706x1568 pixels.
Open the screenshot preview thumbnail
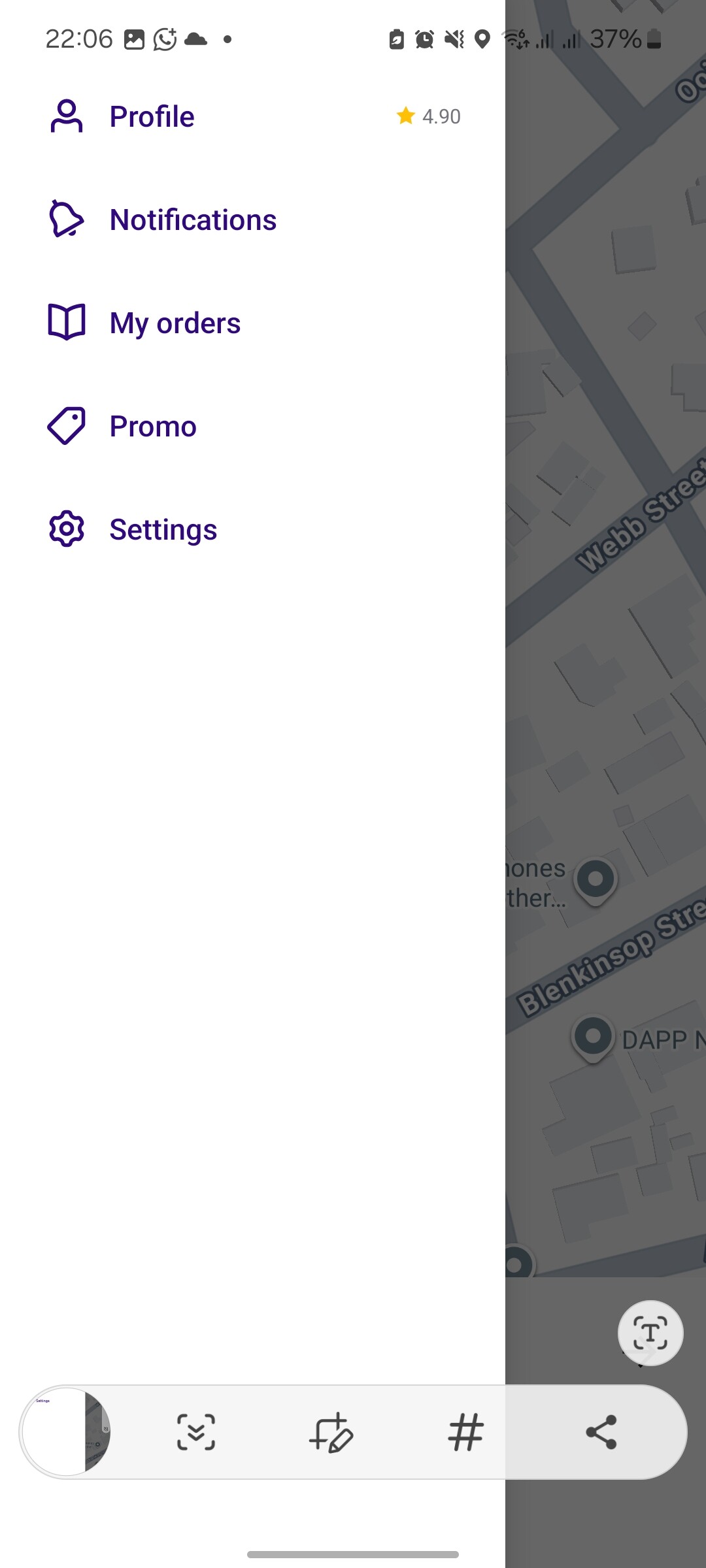[66, 1432]
